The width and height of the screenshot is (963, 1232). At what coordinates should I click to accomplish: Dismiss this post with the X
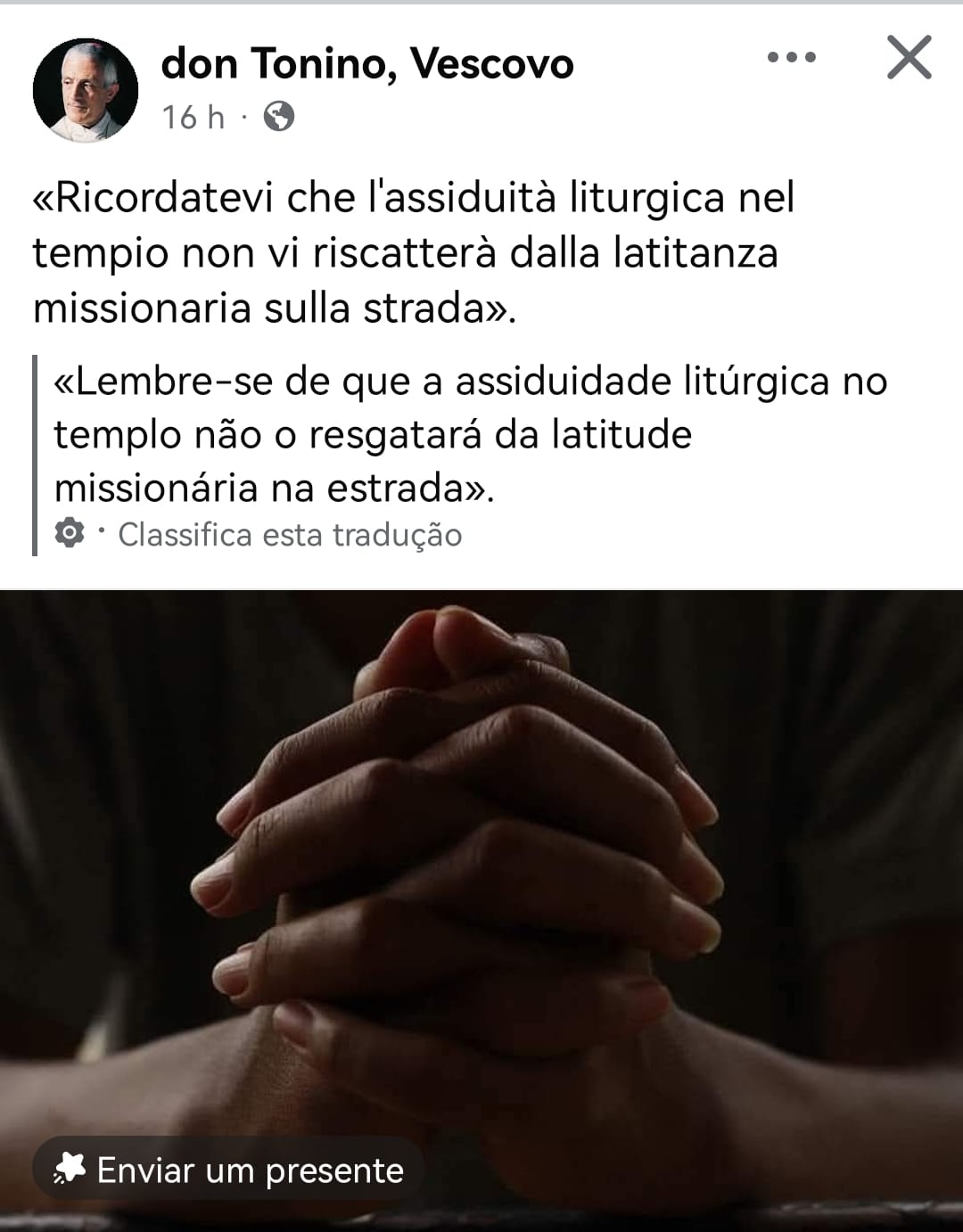tap(909, 58)
